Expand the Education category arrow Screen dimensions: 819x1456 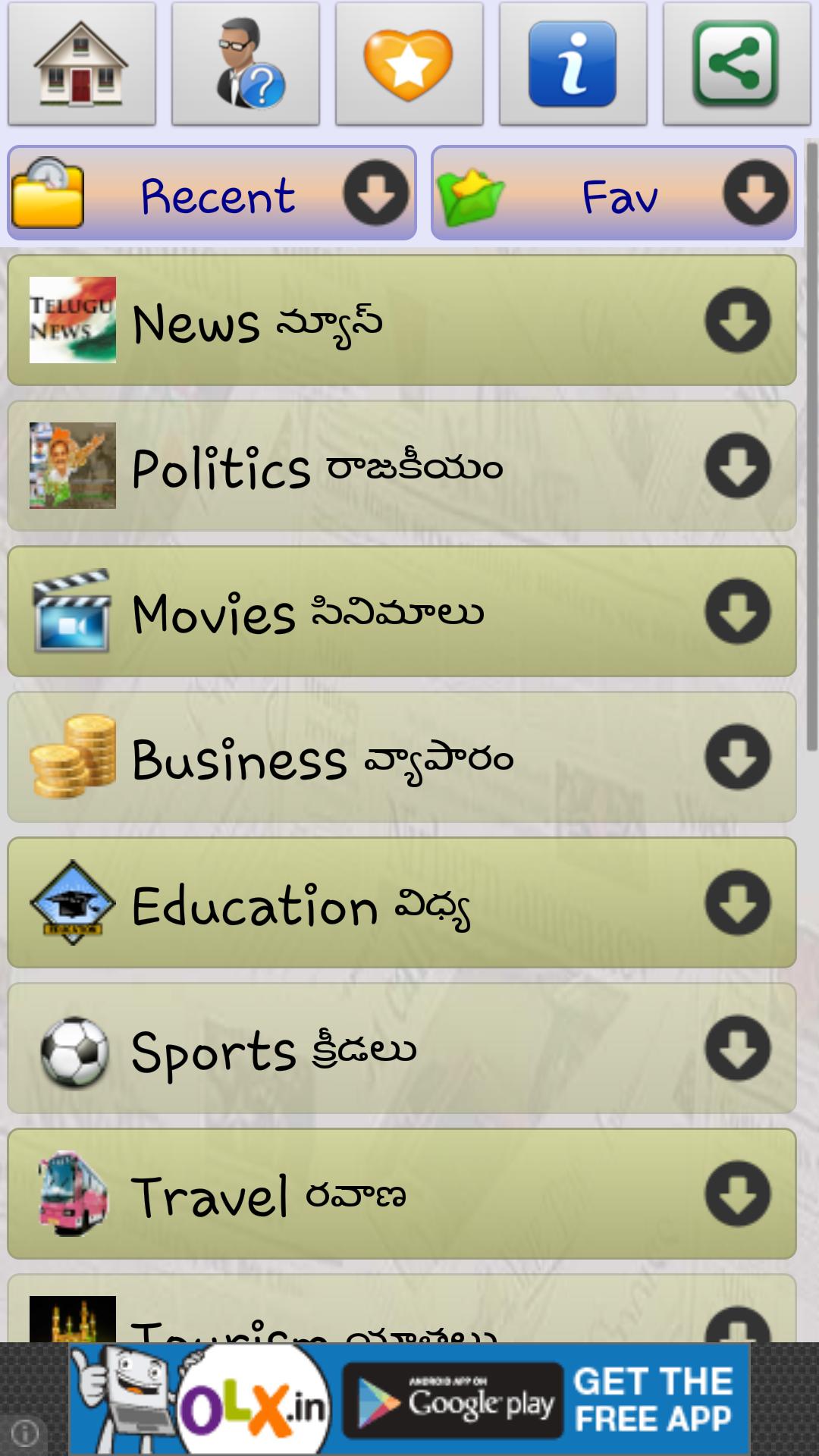(x=736, y=902)
